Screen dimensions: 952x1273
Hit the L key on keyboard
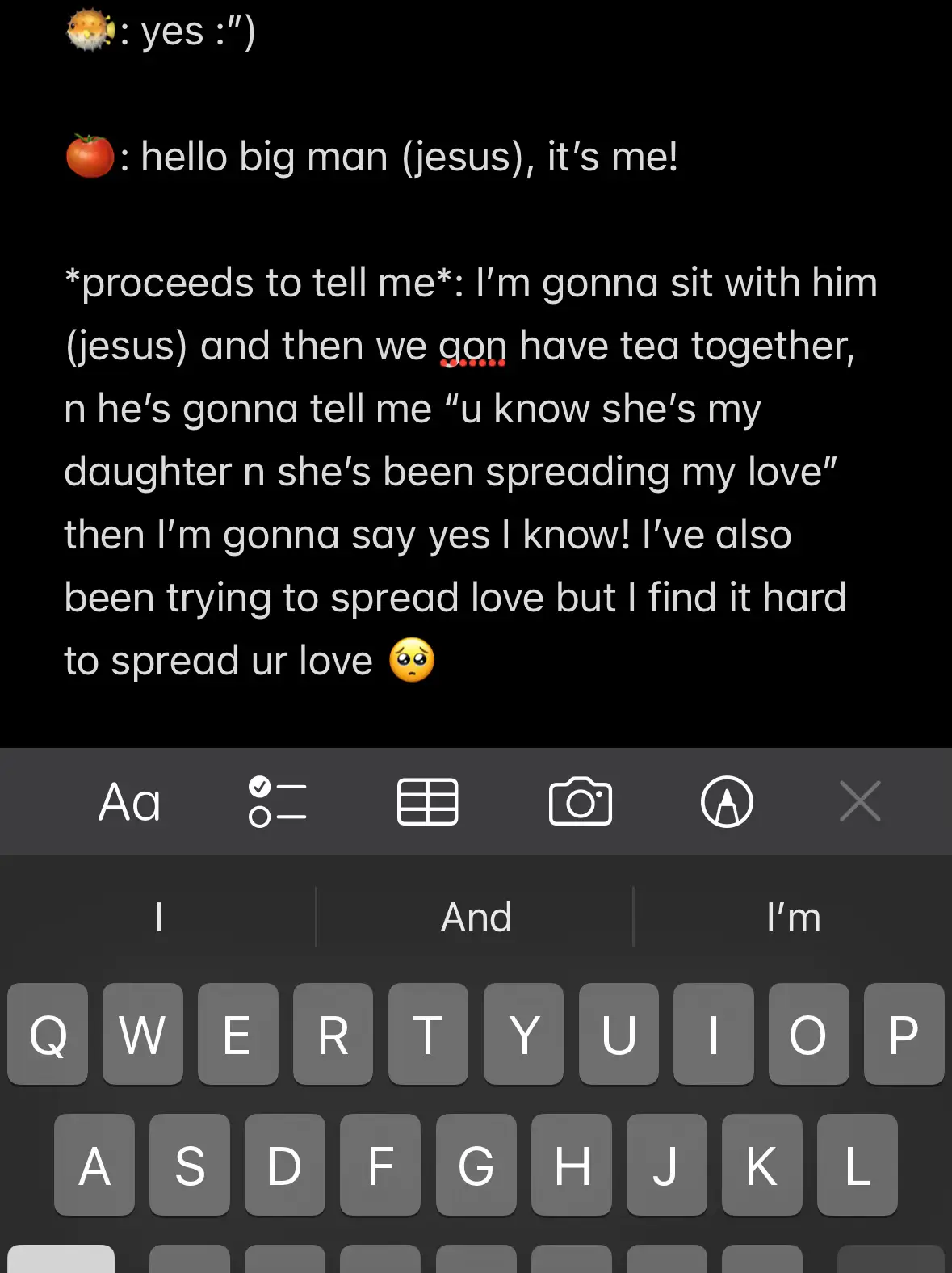point(857,1165)
